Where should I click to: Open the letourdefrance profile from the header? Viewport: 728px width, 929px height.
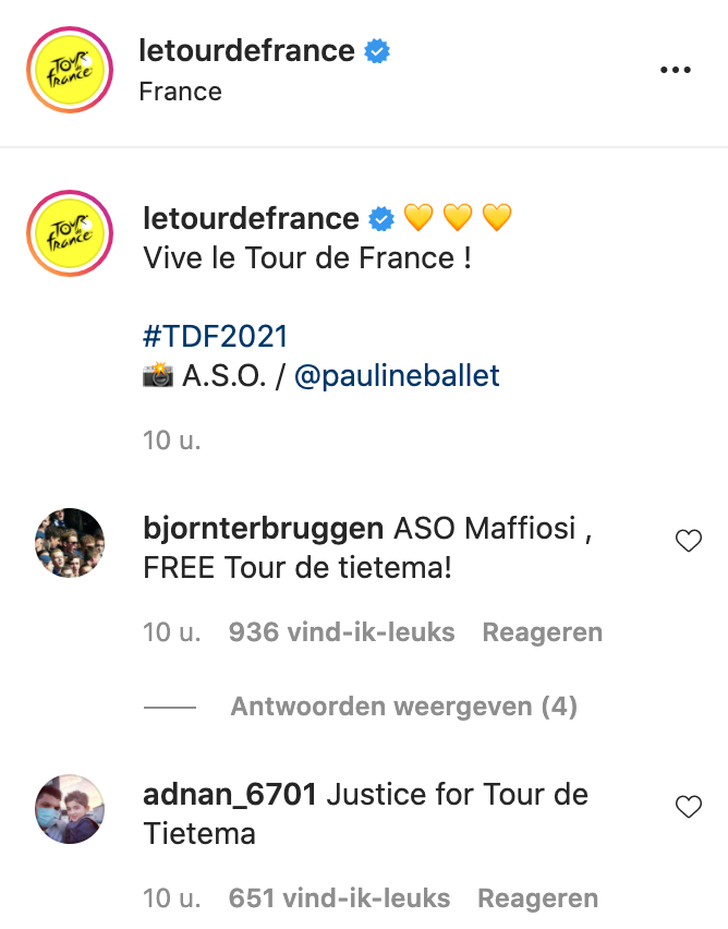[x=246, y=50]
